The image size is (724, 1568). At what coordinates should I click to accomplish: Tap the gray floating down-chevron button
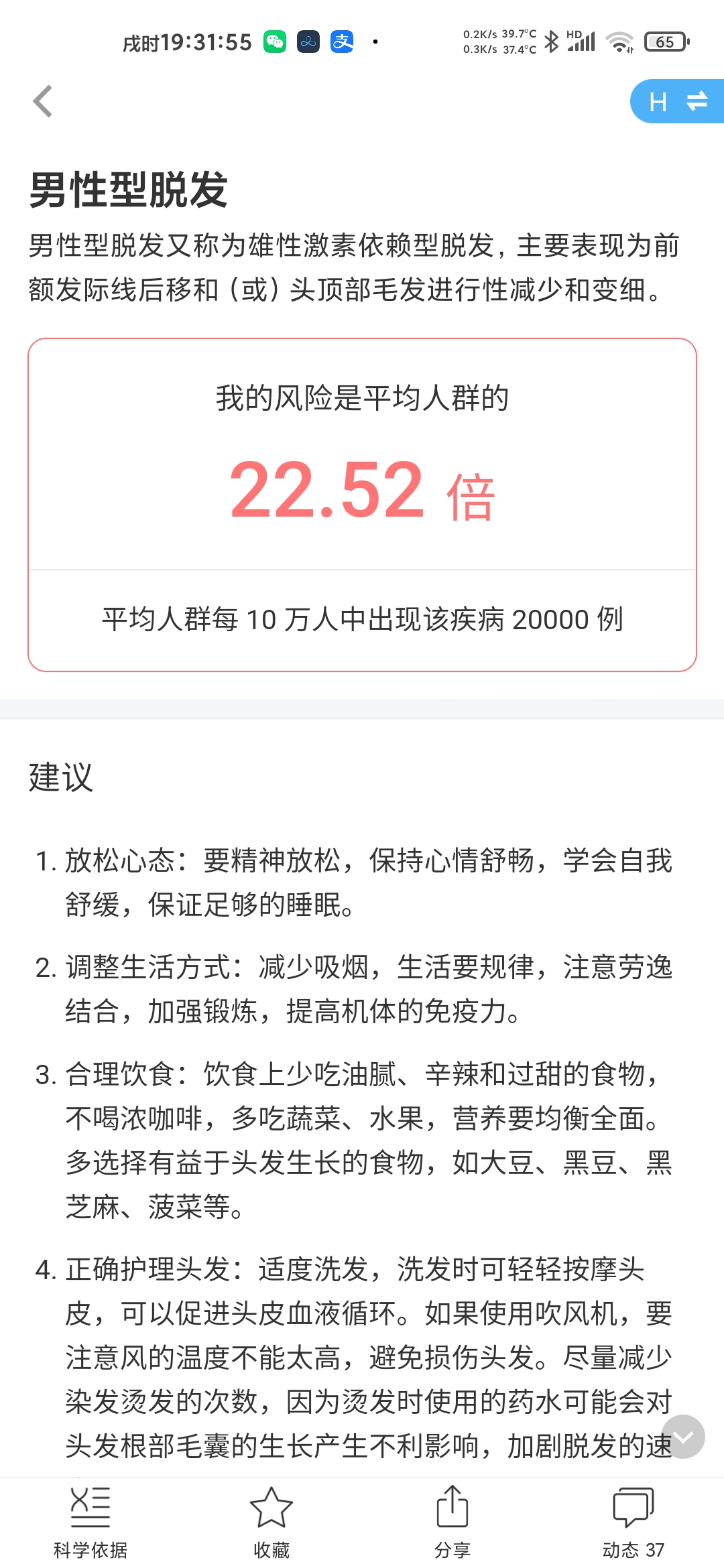[683, 1437]
